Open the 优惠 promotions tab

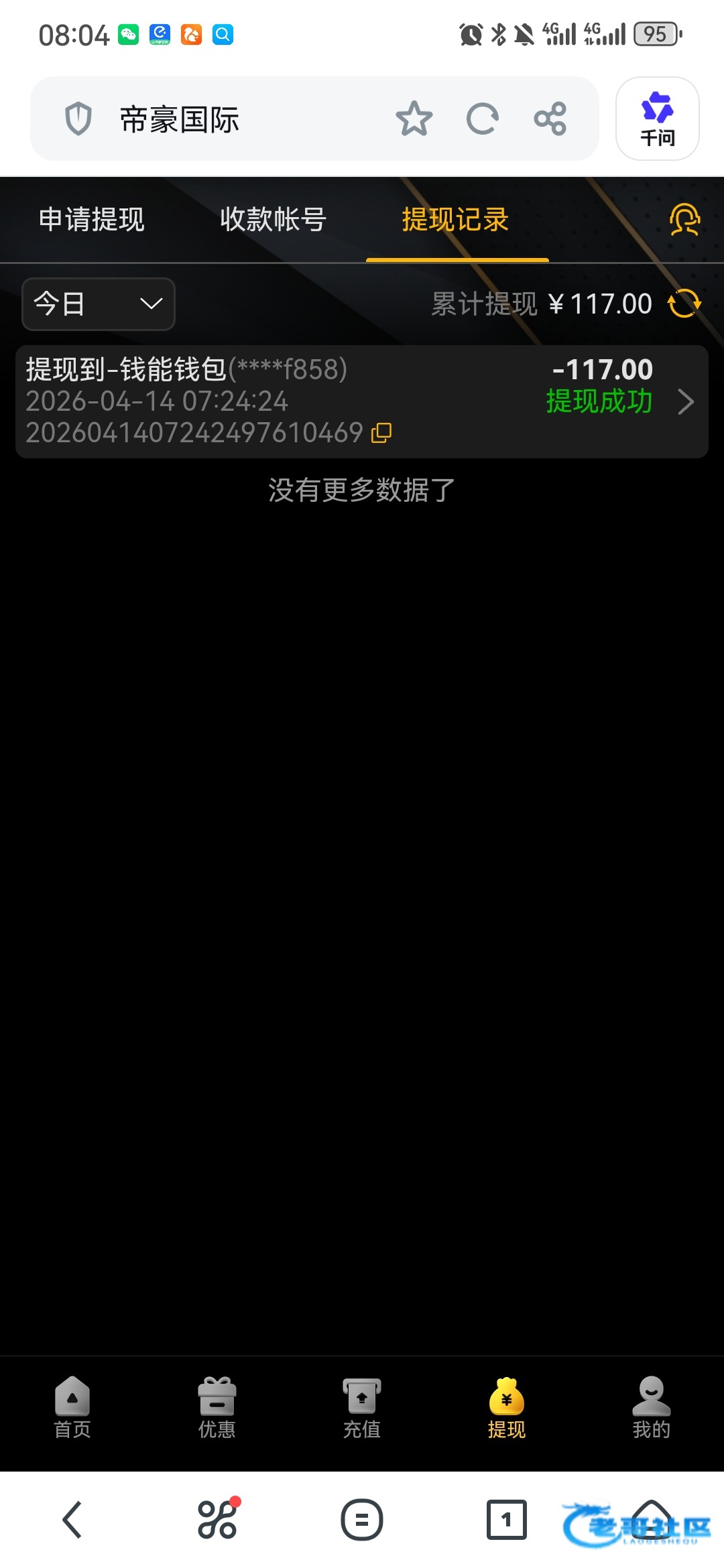[x=217, y=1407]
